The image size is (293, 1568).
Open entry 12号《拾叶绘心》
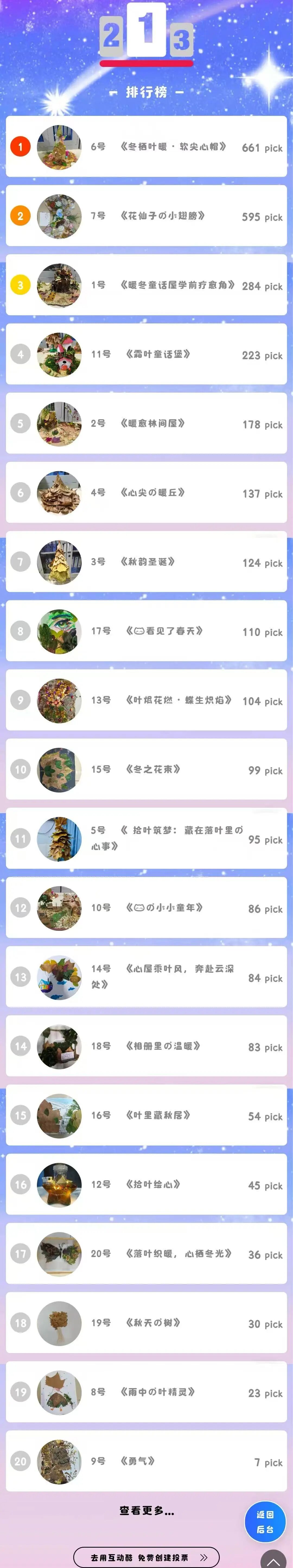146,1185
